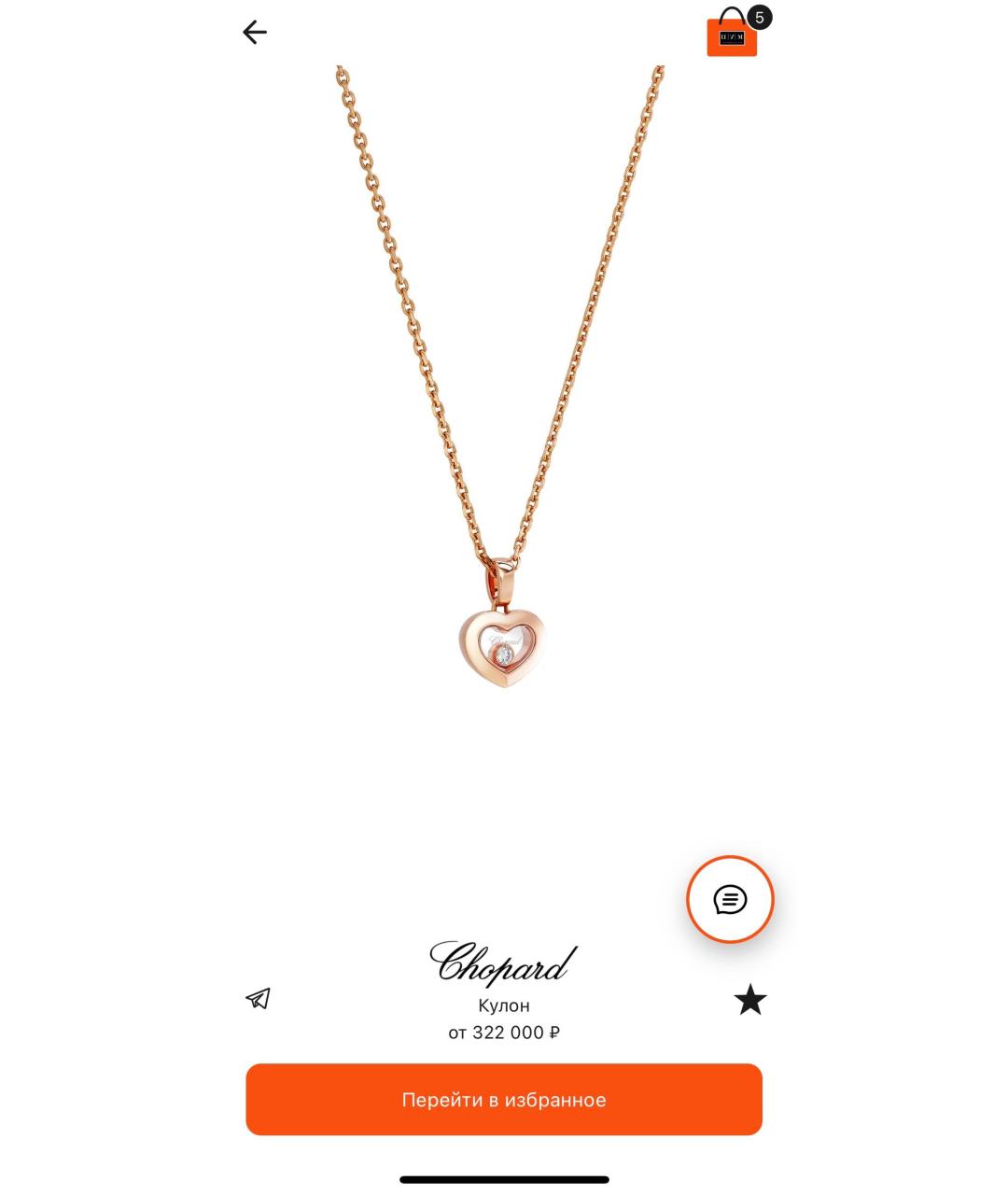Open the chat support bubble
The image size is (1008, 1195).
(730, 900)
